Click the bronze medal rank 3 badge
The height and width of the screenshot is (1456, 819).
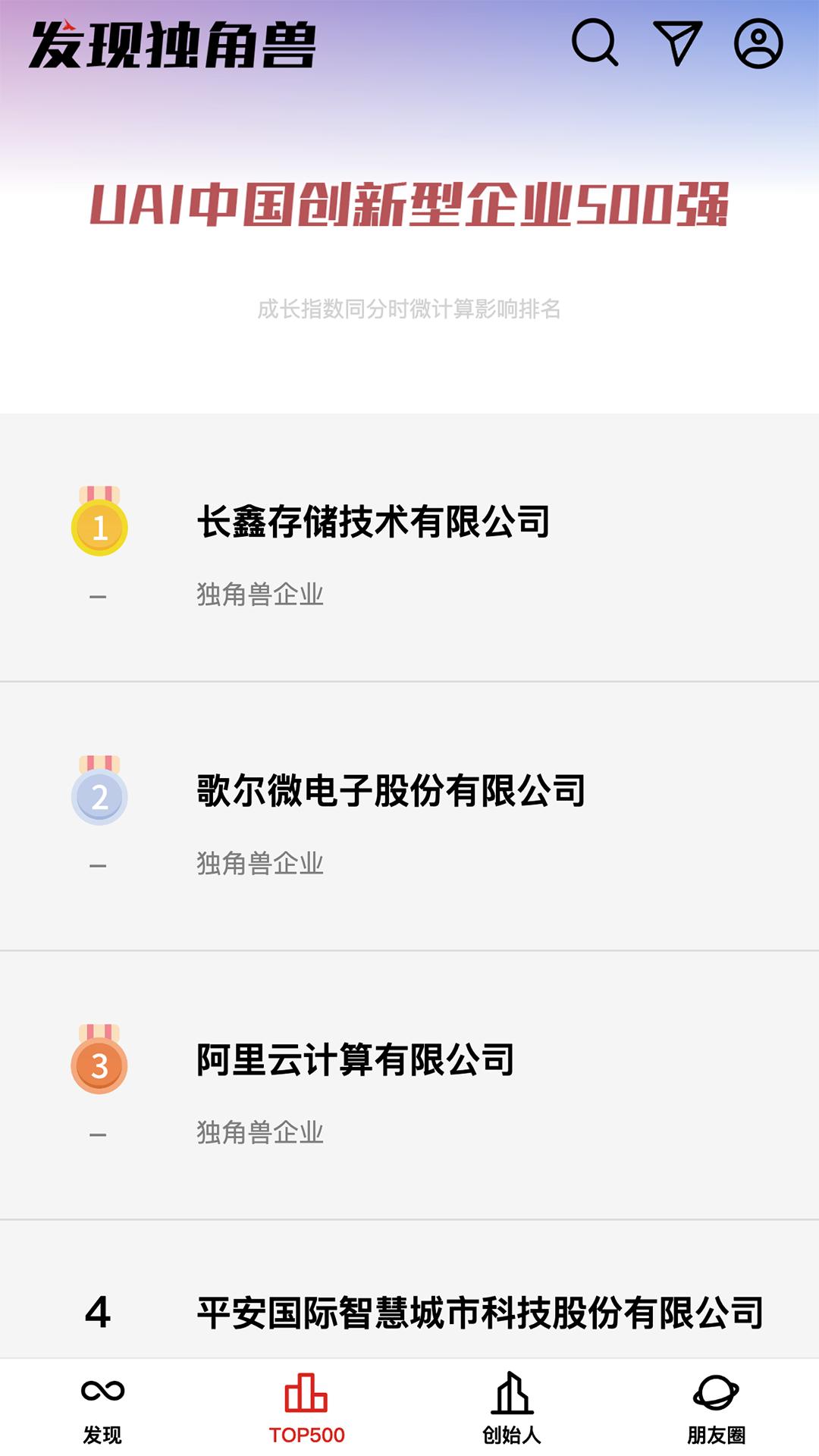pyautogui.click(x=101, y=1065)
